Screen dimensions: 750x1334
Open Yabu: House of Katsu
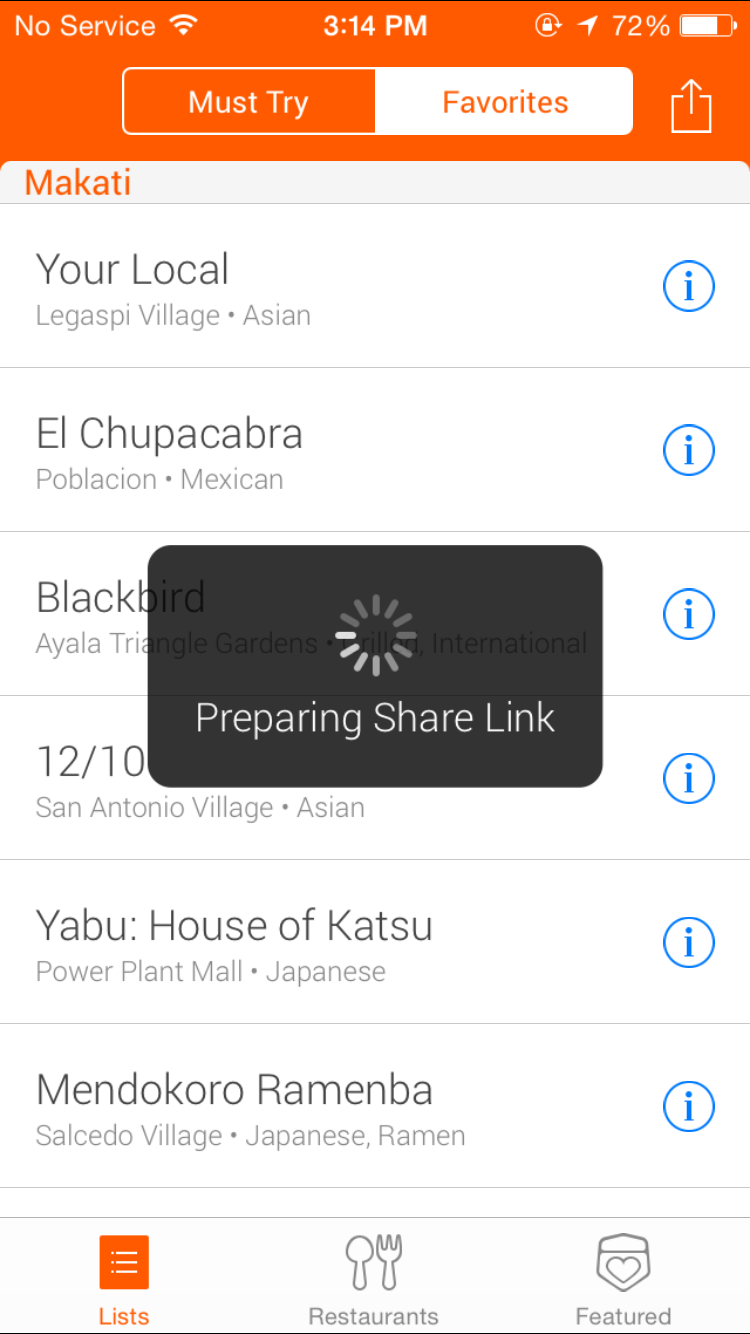coord(300,942)
